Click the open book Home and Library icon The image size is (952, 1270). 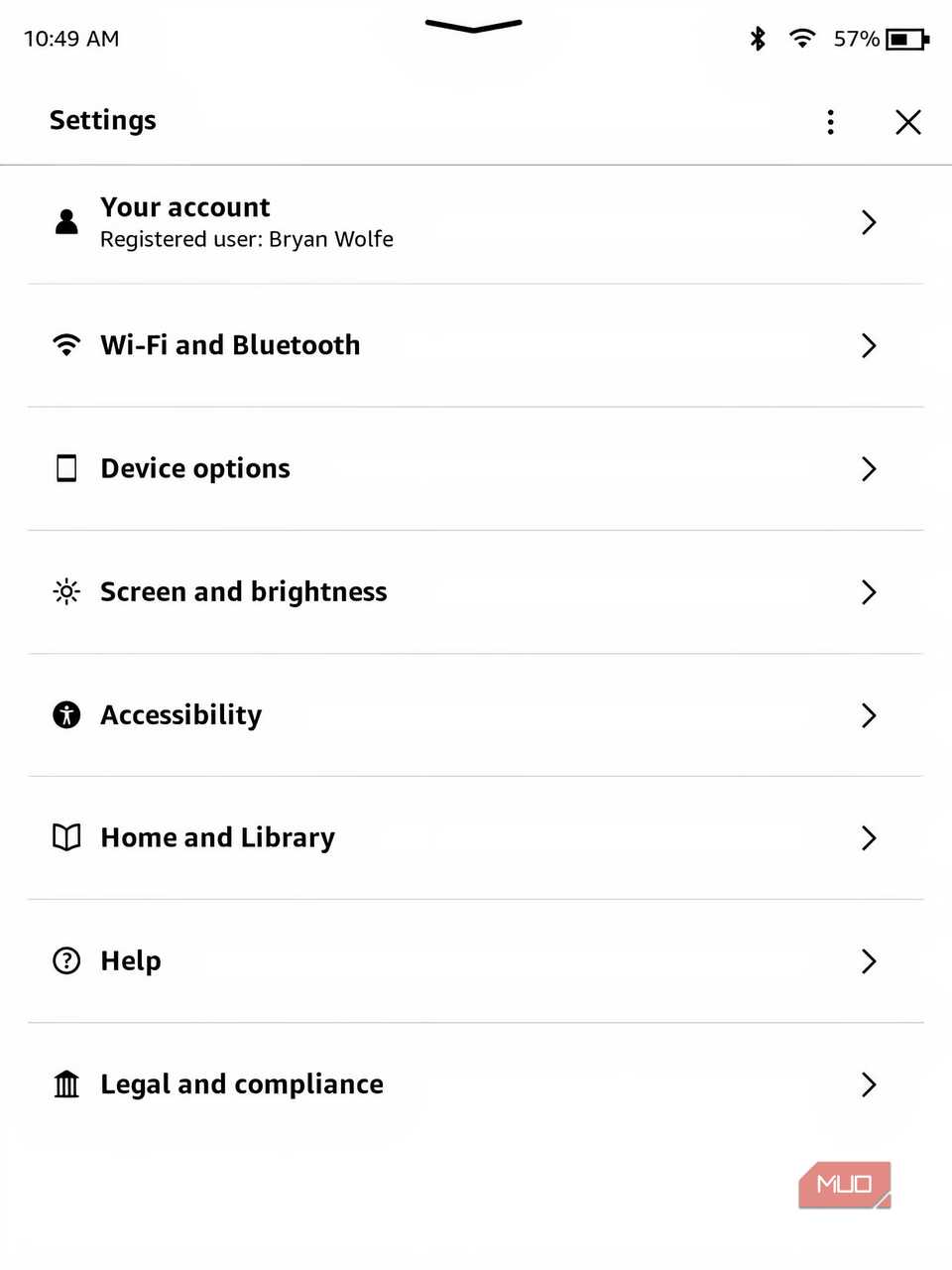tap(65, 837)
